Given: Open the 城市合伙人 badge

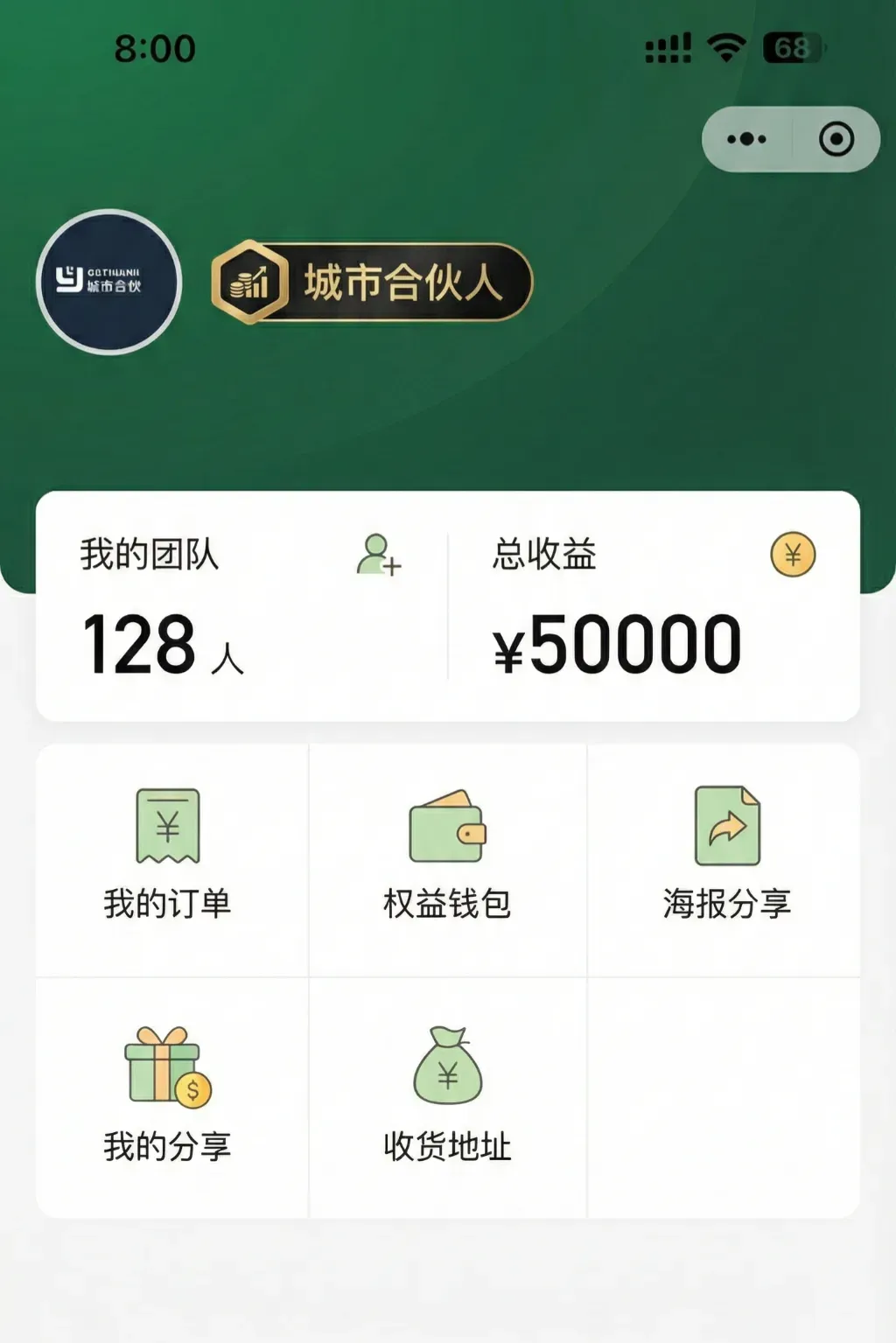Looking at the screenshot, I should [x=372, y=282].
